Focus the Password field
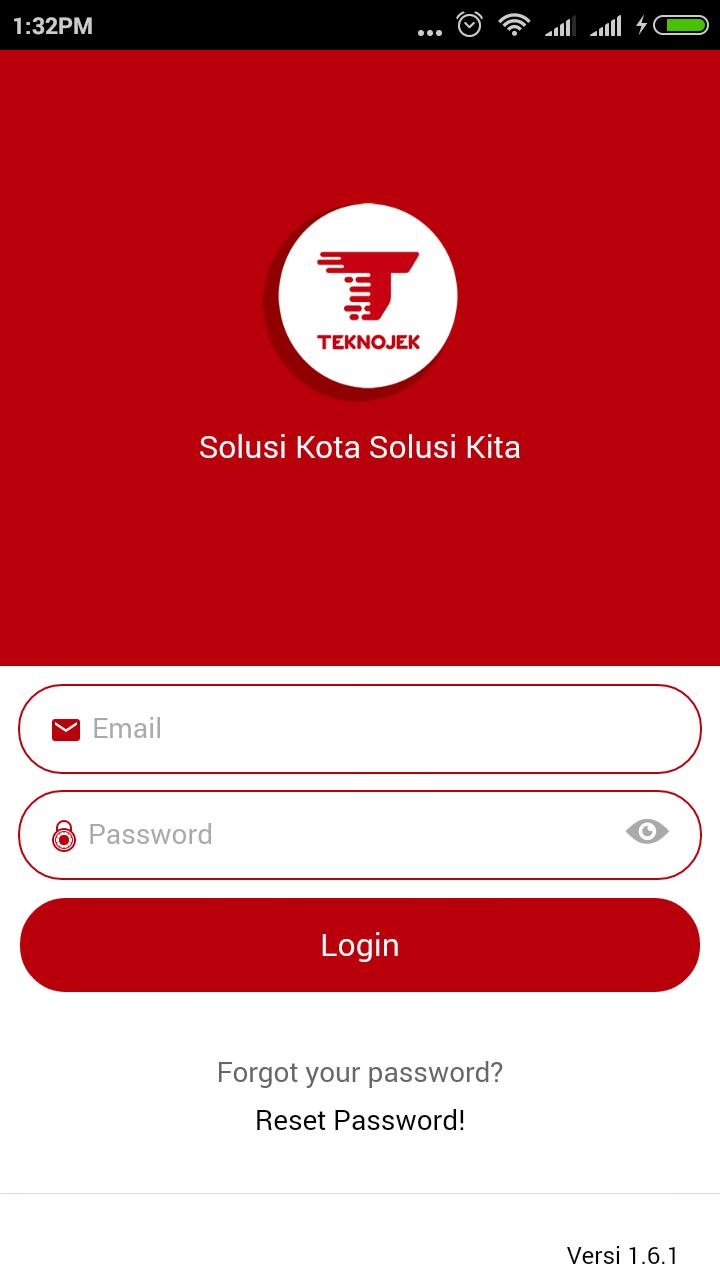Screen dimensions: 720x1280 pos(340,835)
